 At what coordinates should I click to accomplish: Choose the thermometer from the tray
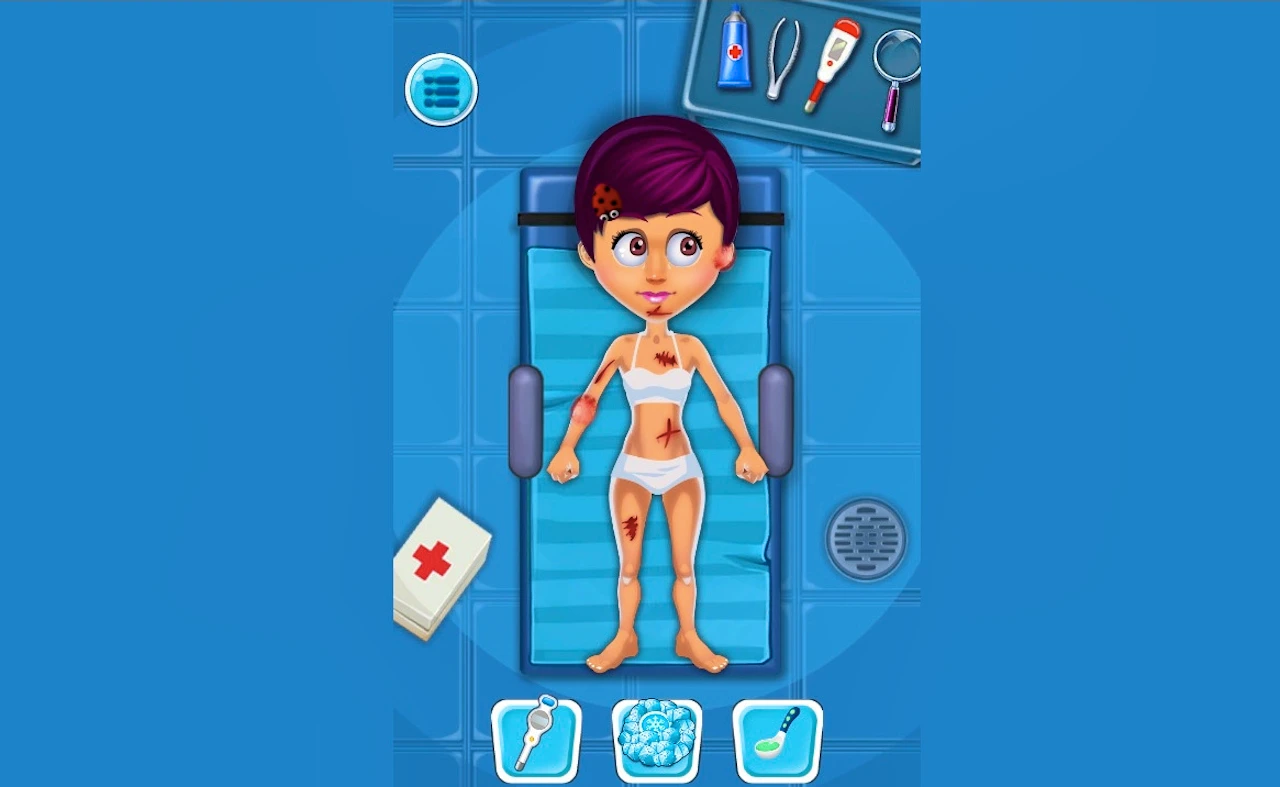[x=832, y=63]
